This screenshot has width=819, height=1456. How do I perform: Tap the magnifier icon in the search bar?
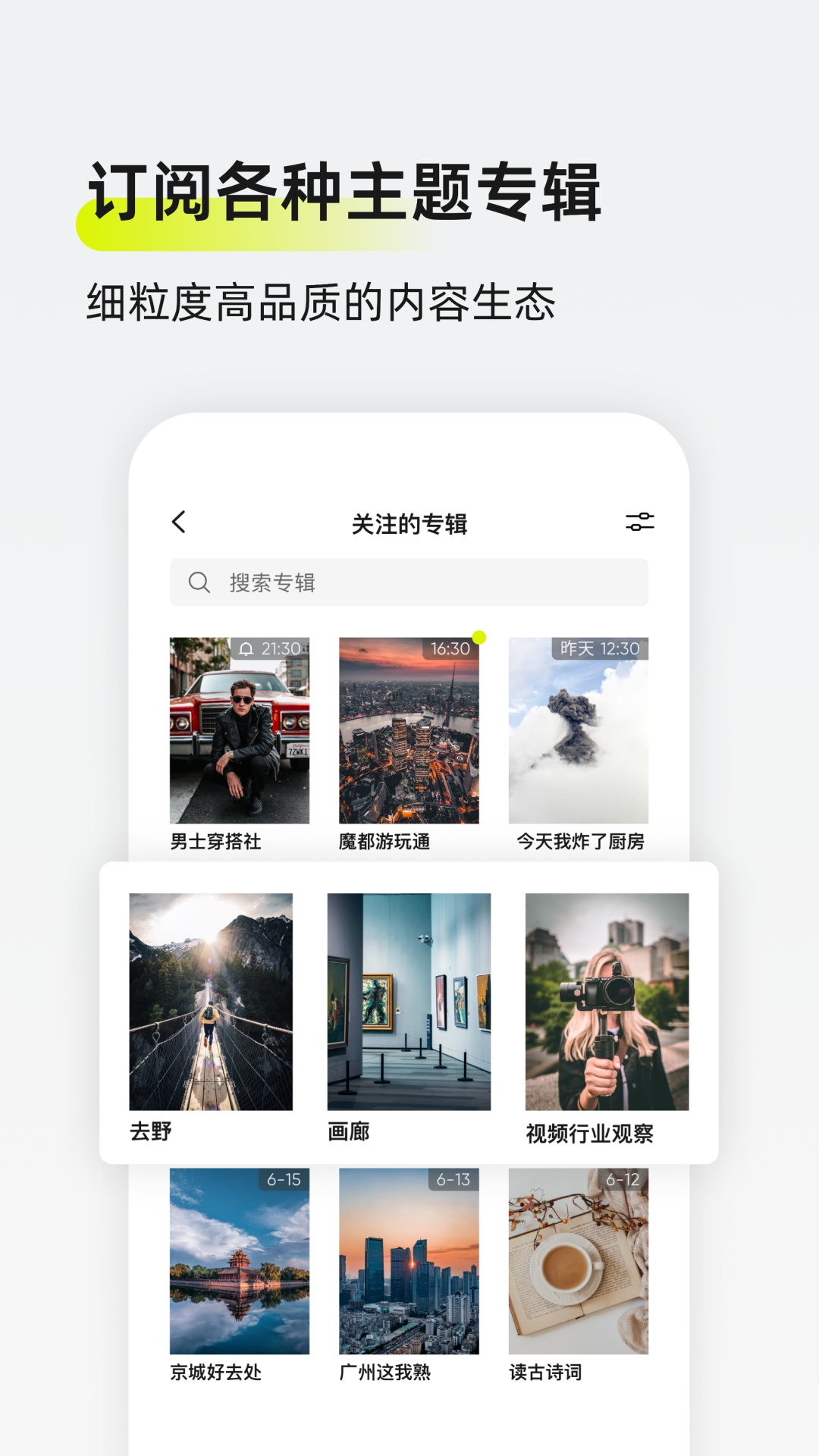tap(199, 582)
